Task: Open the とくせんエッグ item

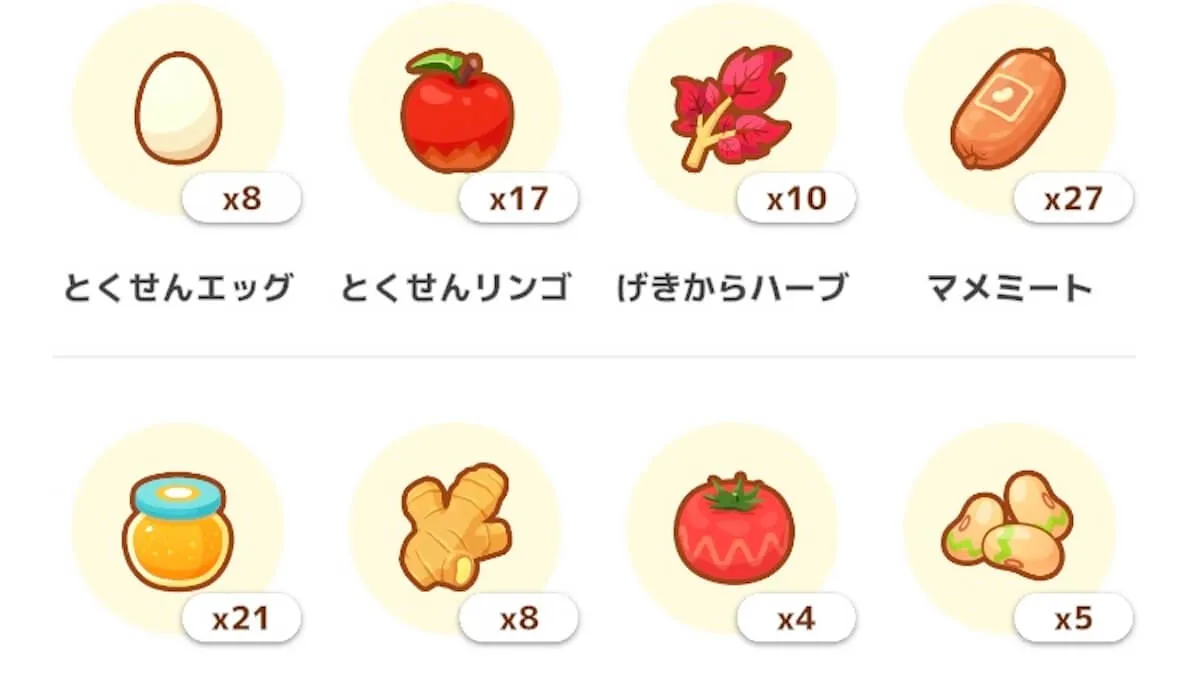Action: pos(177,109)
